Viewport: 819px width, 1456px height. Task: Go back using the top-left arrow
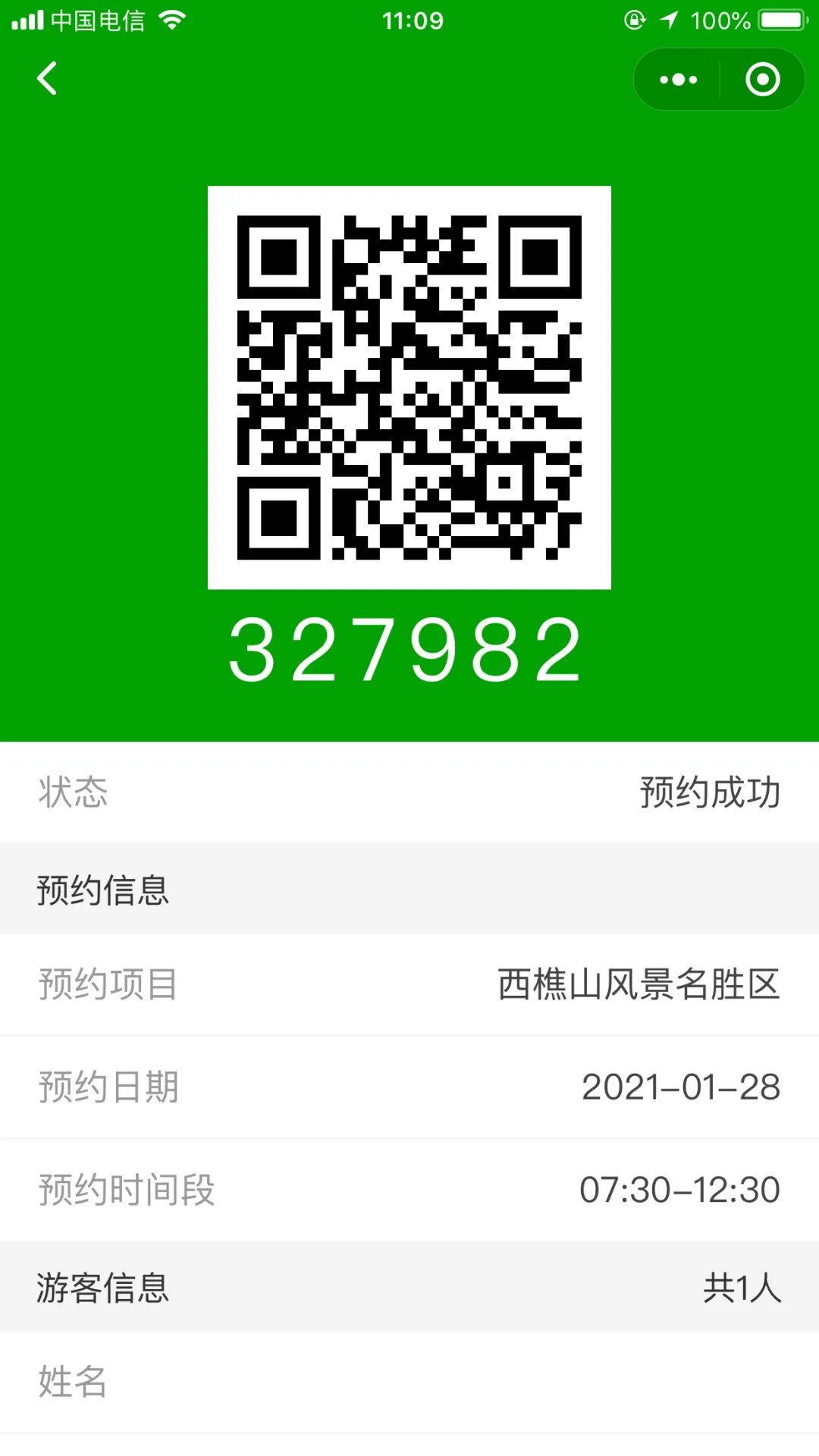tap(47, 79)
